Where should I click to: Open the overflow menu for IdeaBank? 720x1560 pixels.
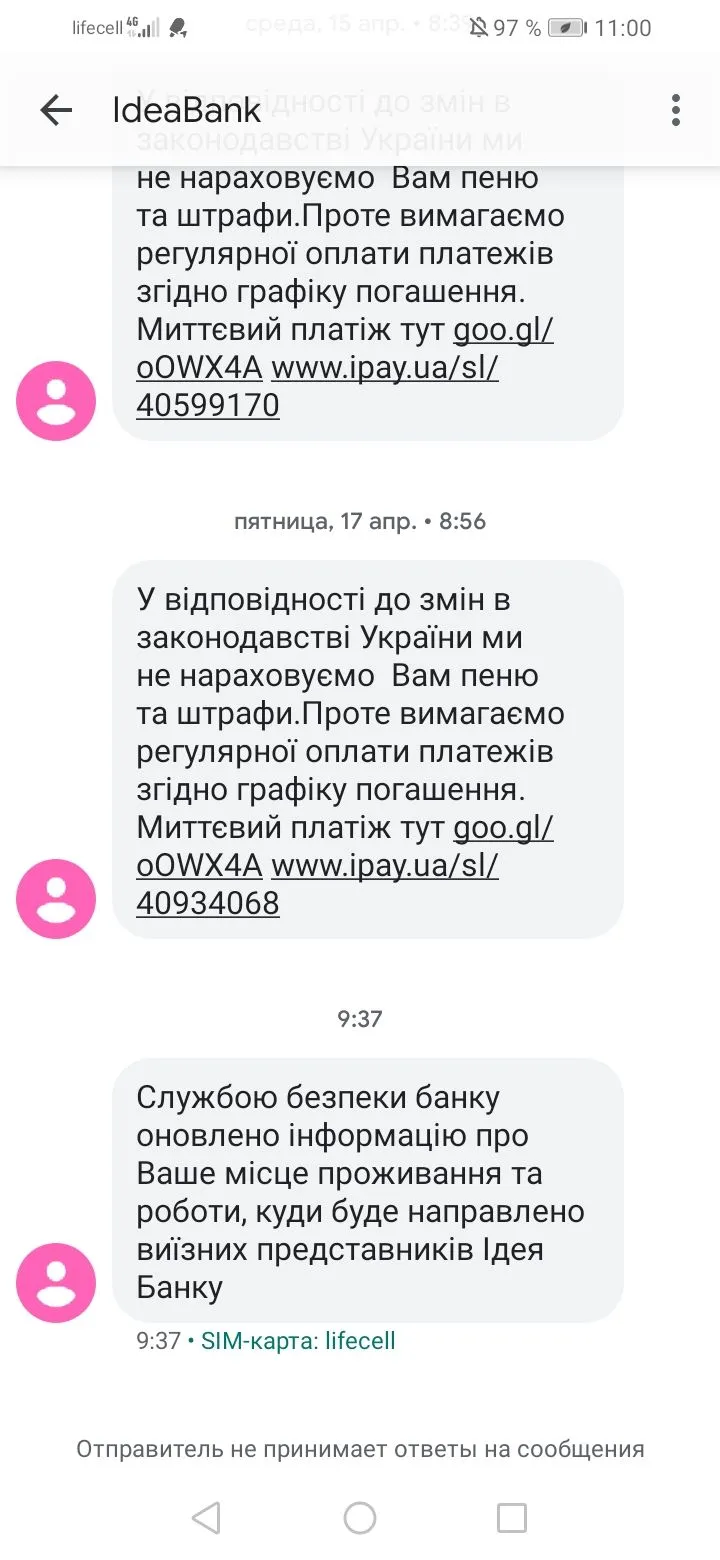click(676, 110)
